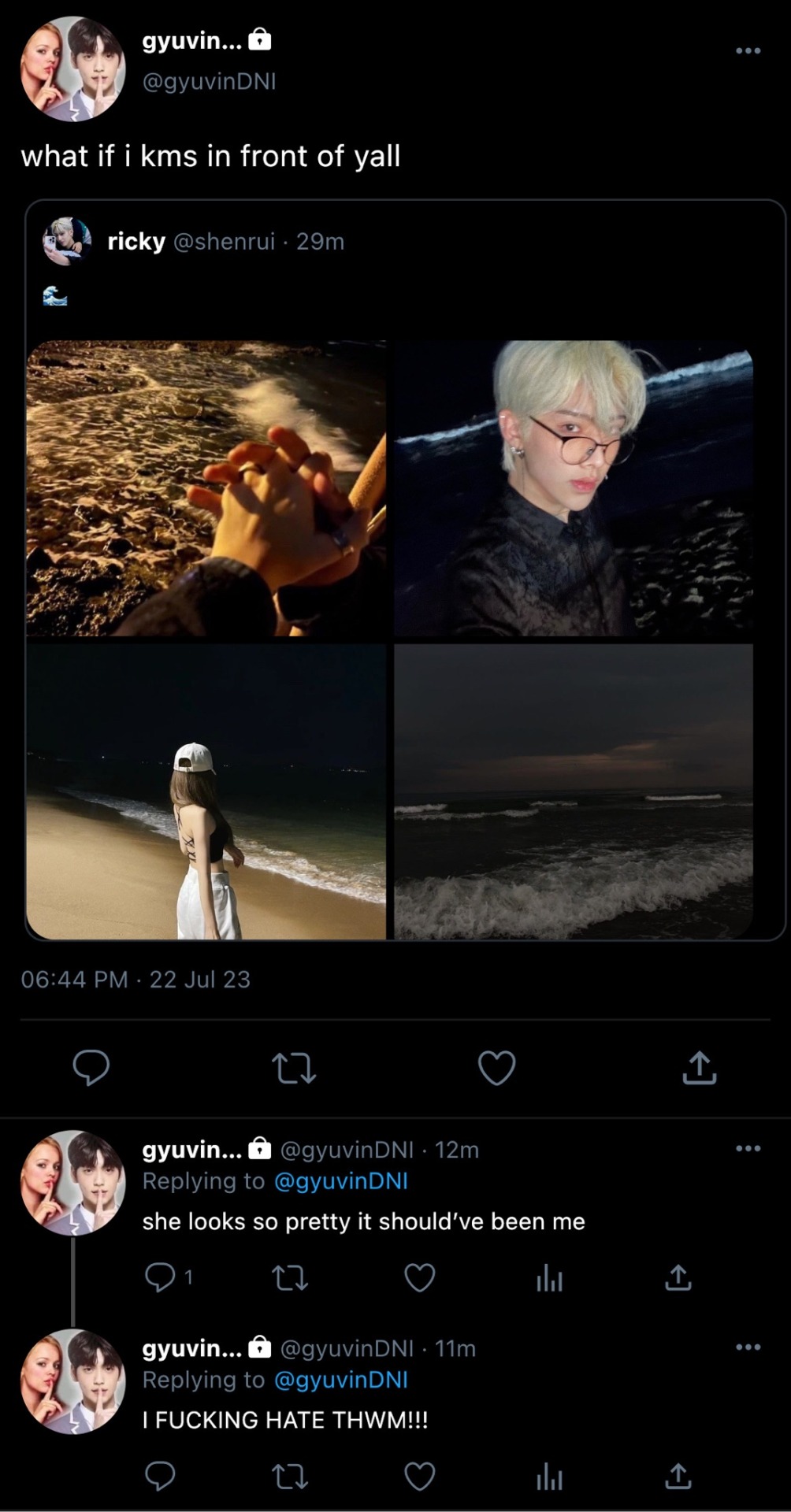Screen dimensions: 791x1512
Task: Share the main tweet
Action: click(x=699, y=1068)
